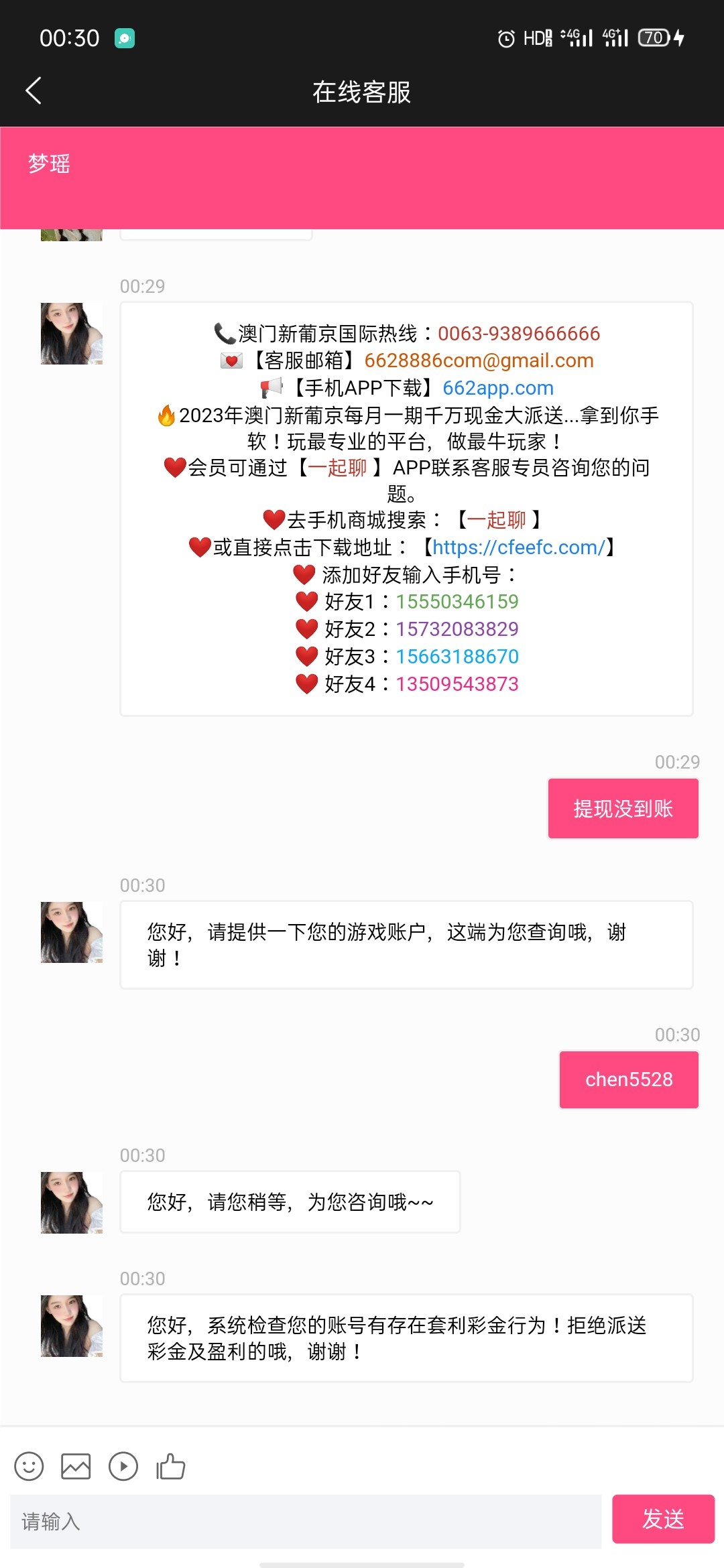Open the https://cfeefc.com/ download address

518,547
